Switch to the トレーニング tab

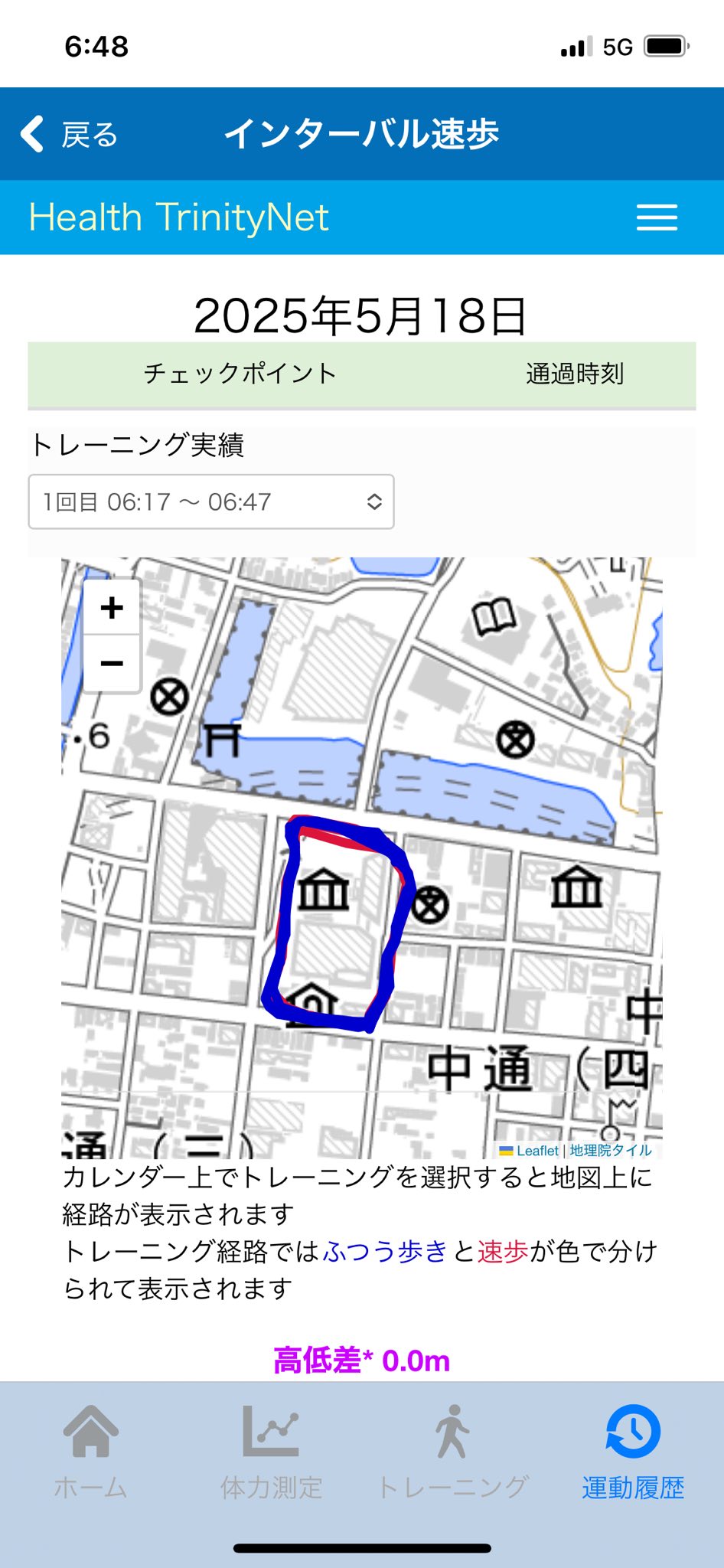(453, 1452)
